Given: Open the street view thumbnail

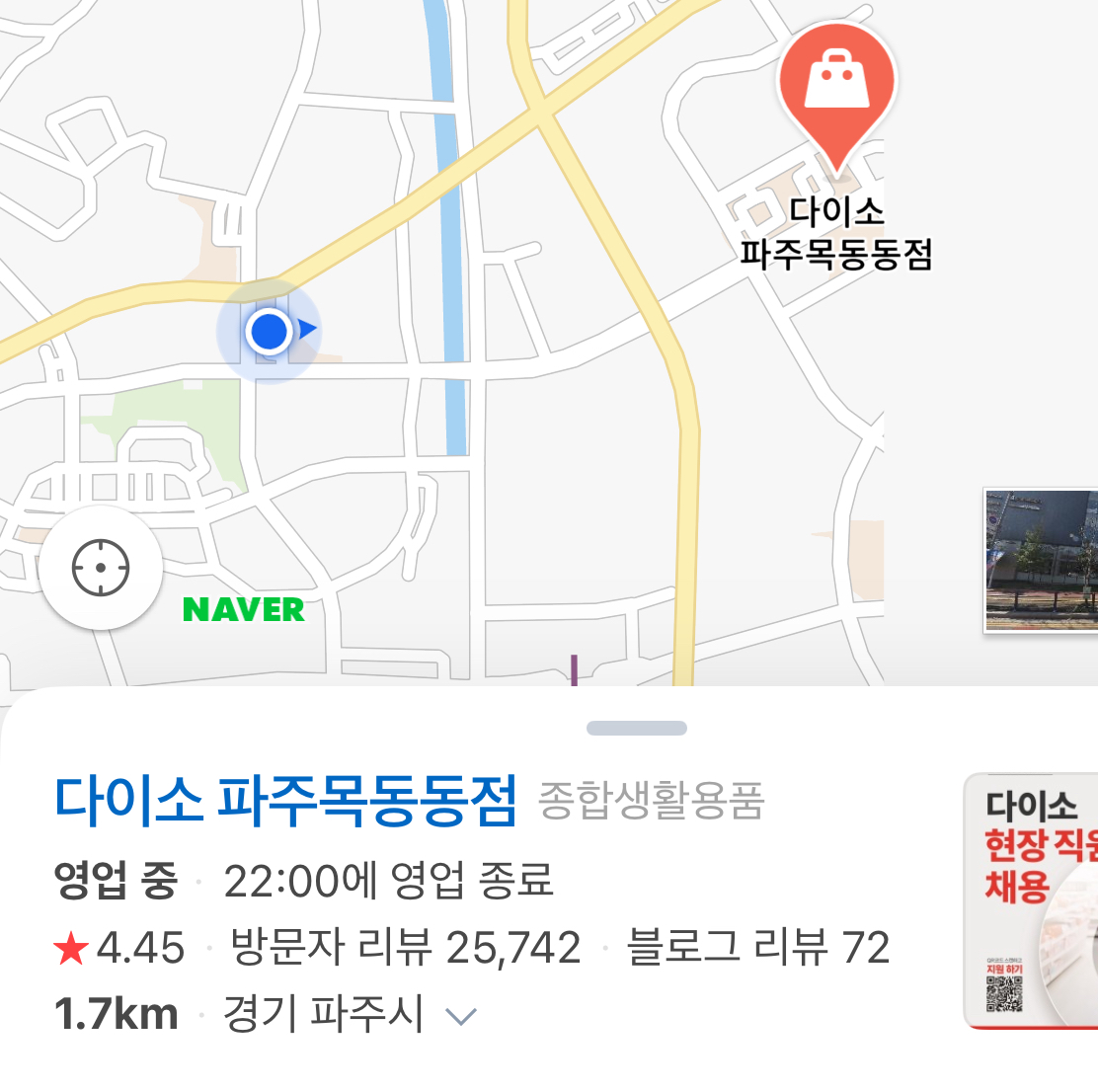Looking at the screenshot, I should pos(1042,560).
